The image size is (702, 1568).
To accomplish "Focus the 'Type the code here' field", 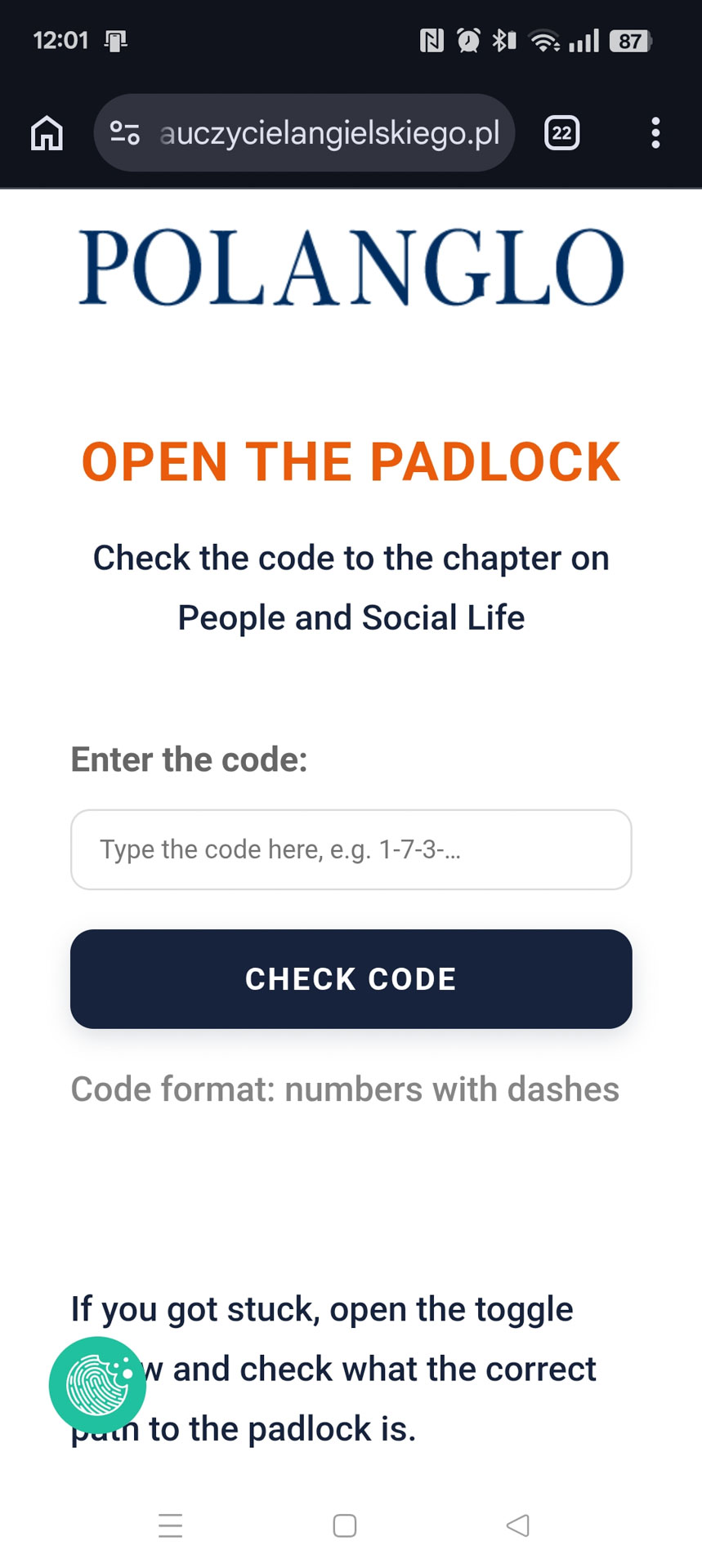I will 351,849.
